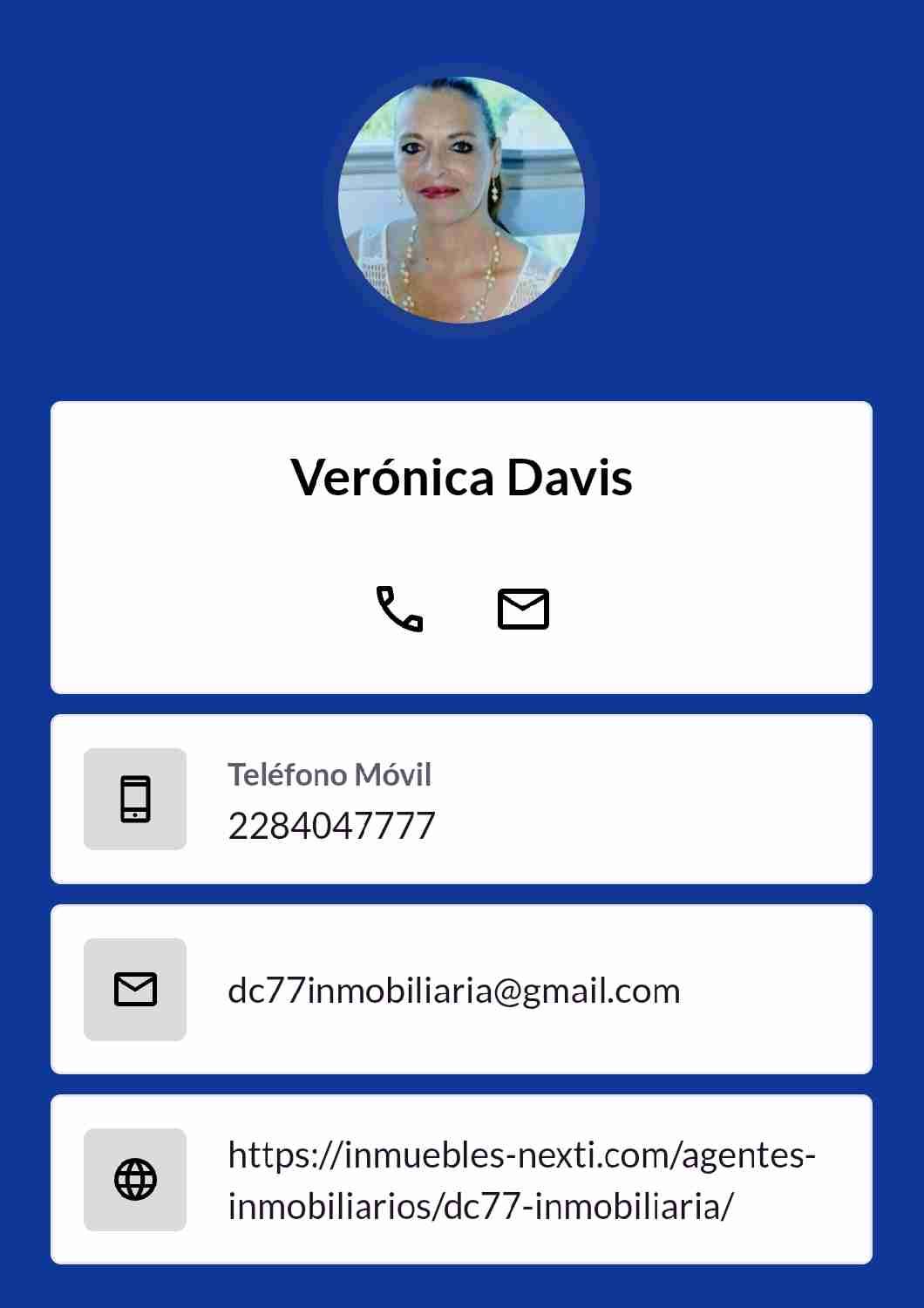This screenshot has height=1308, width=924.
Task: Open the inmuebles-nexti.com website link
Action: coord(520,1180)
